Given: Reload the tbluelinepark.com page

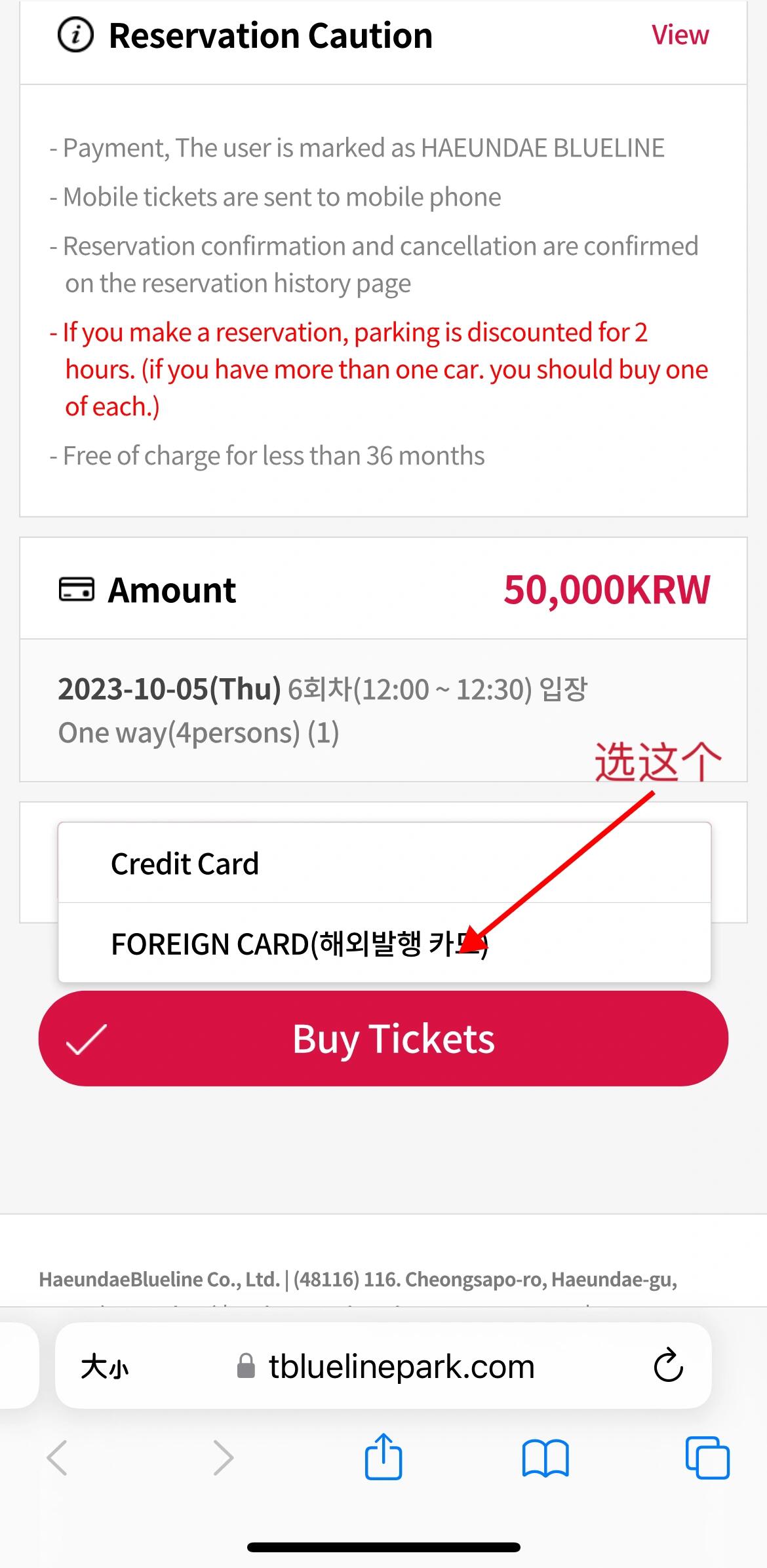Looking at the screenshot, I should tap(668, 1366).
